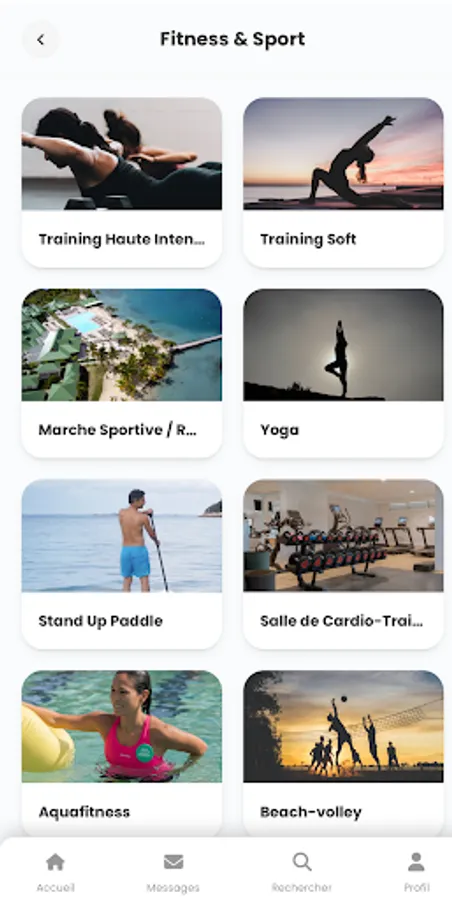Go back using the top arrow

(x=40, y=40)
